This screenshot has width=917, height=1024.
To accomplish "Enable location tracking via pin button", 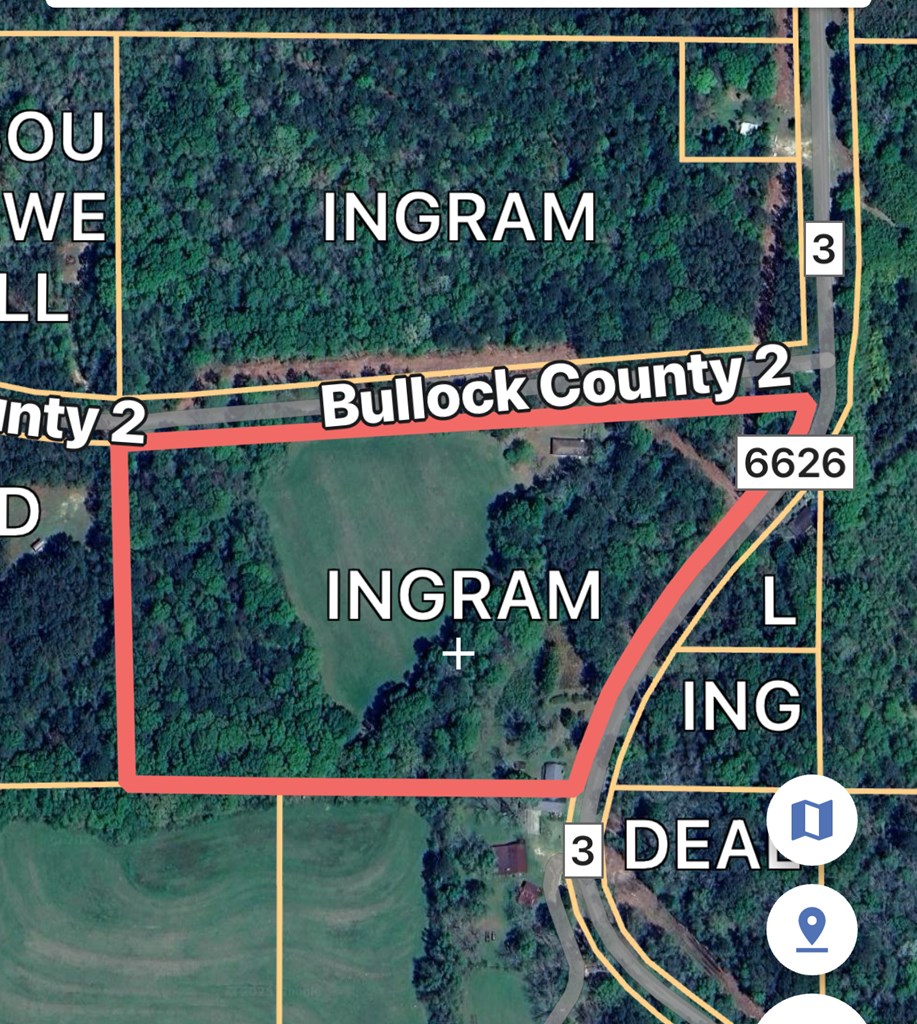I will pos(812,931).
